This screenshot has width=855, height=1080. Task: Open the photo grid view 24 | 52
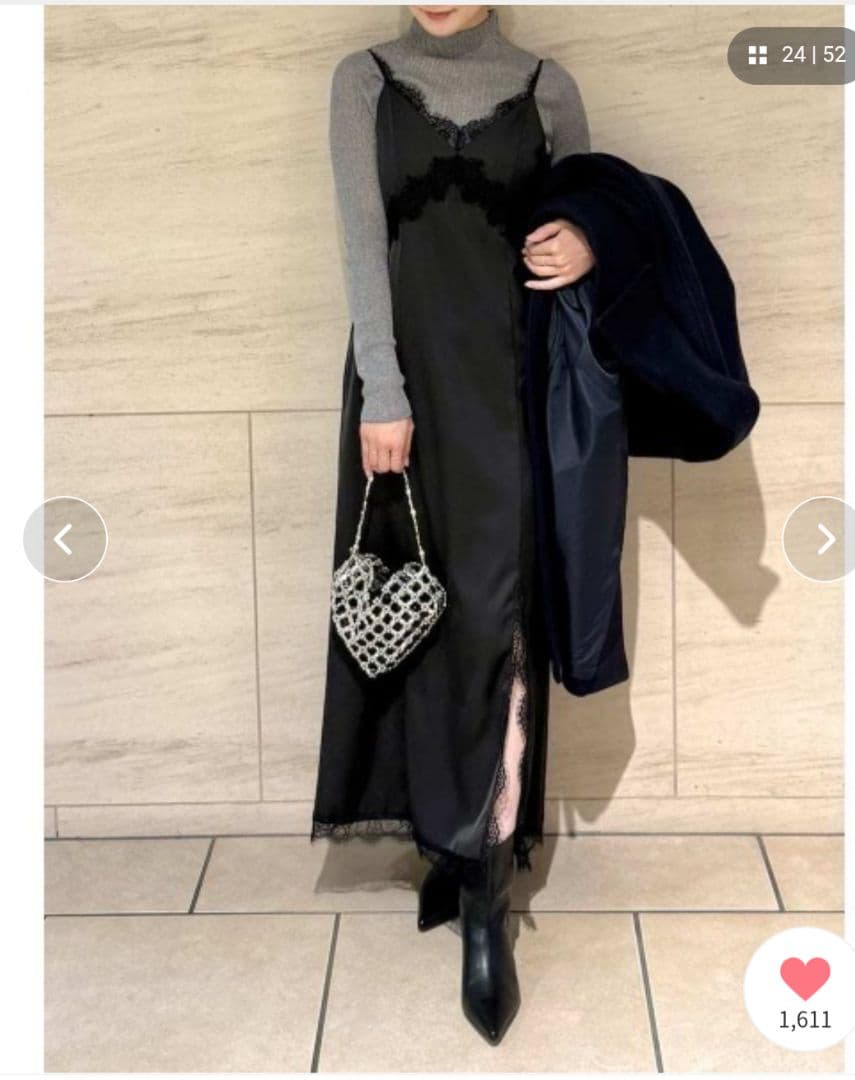coord(796,55)
